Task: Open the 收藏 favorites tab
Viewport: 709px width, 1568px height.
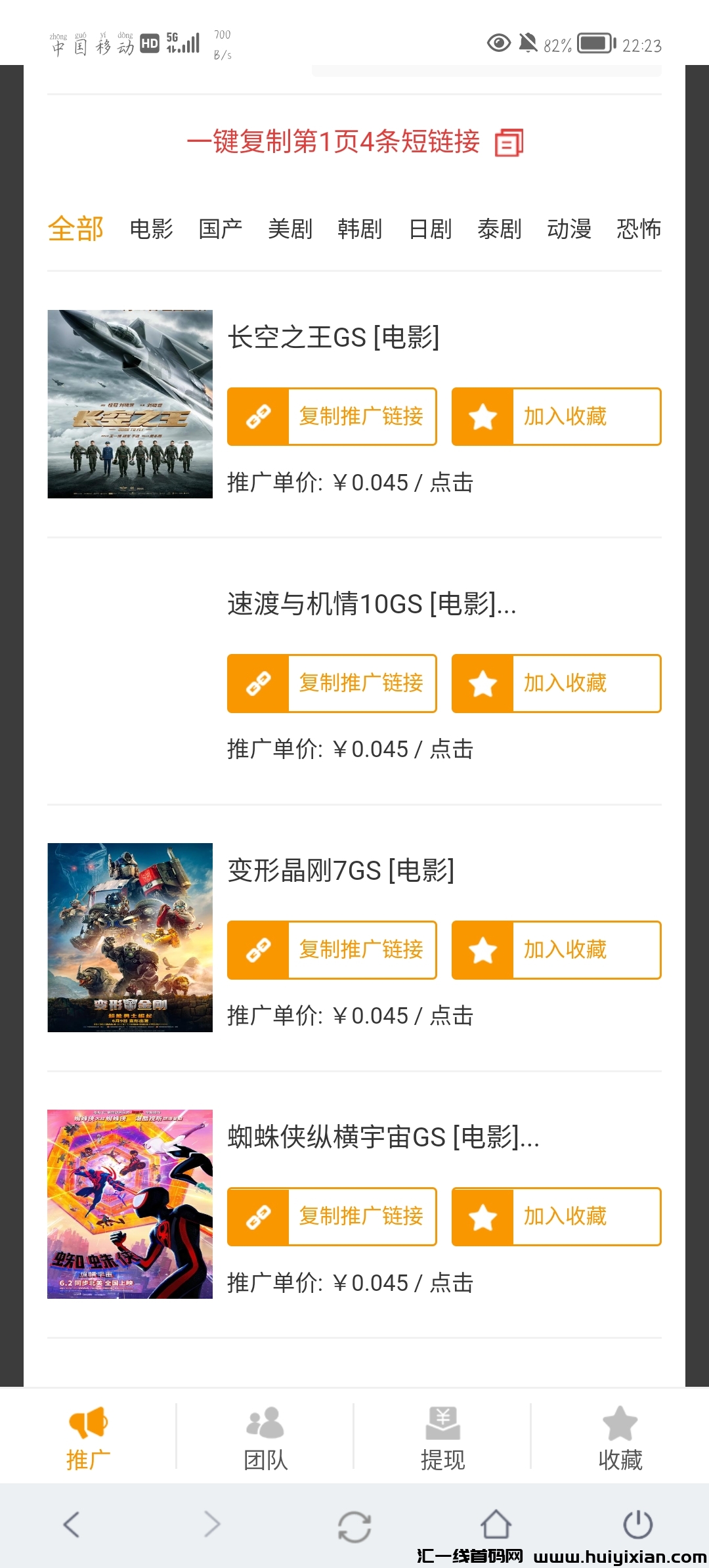Action: click(620, 1438)
